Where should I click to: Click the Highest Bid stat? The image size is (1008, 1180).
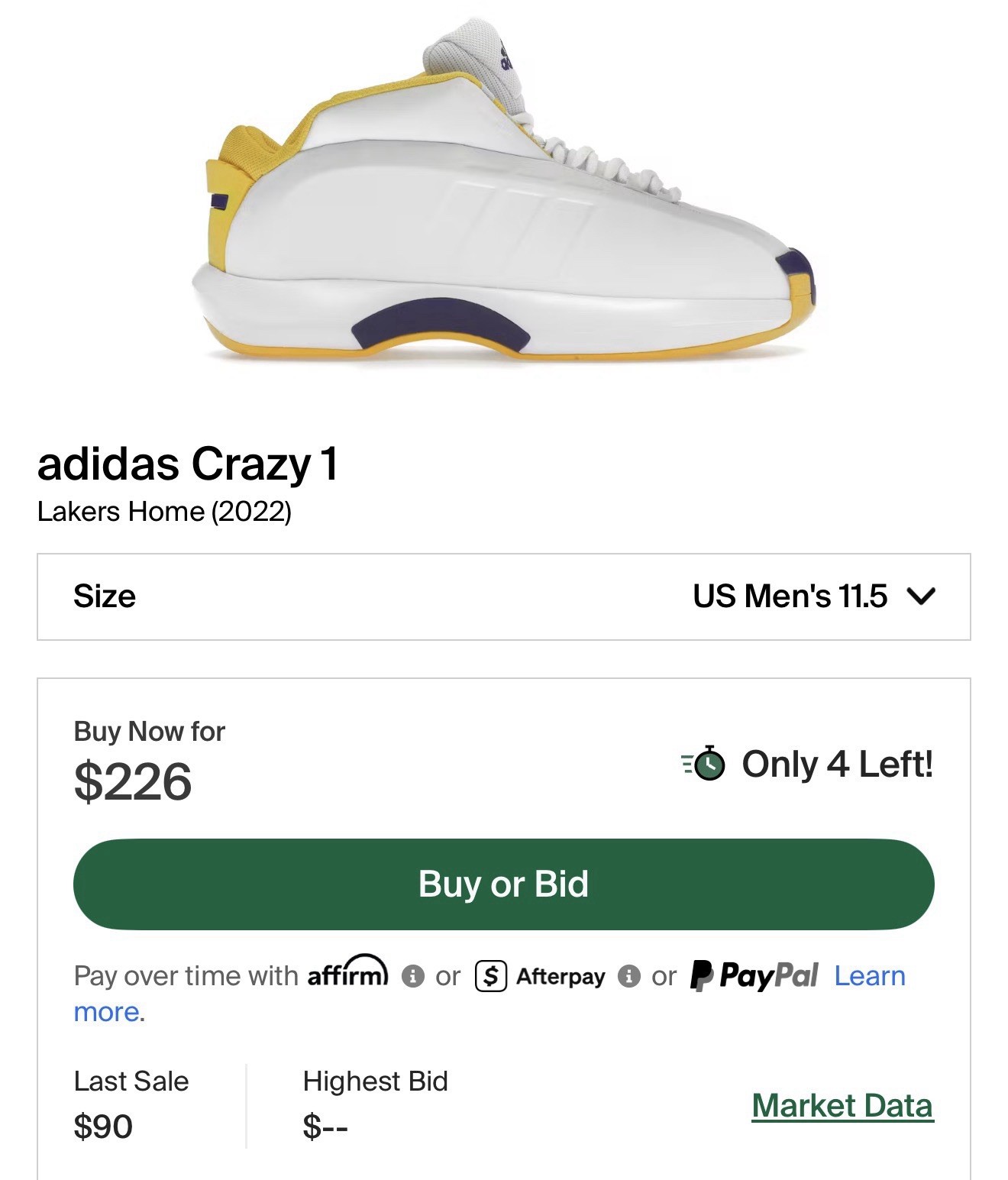pos(374,1081)
